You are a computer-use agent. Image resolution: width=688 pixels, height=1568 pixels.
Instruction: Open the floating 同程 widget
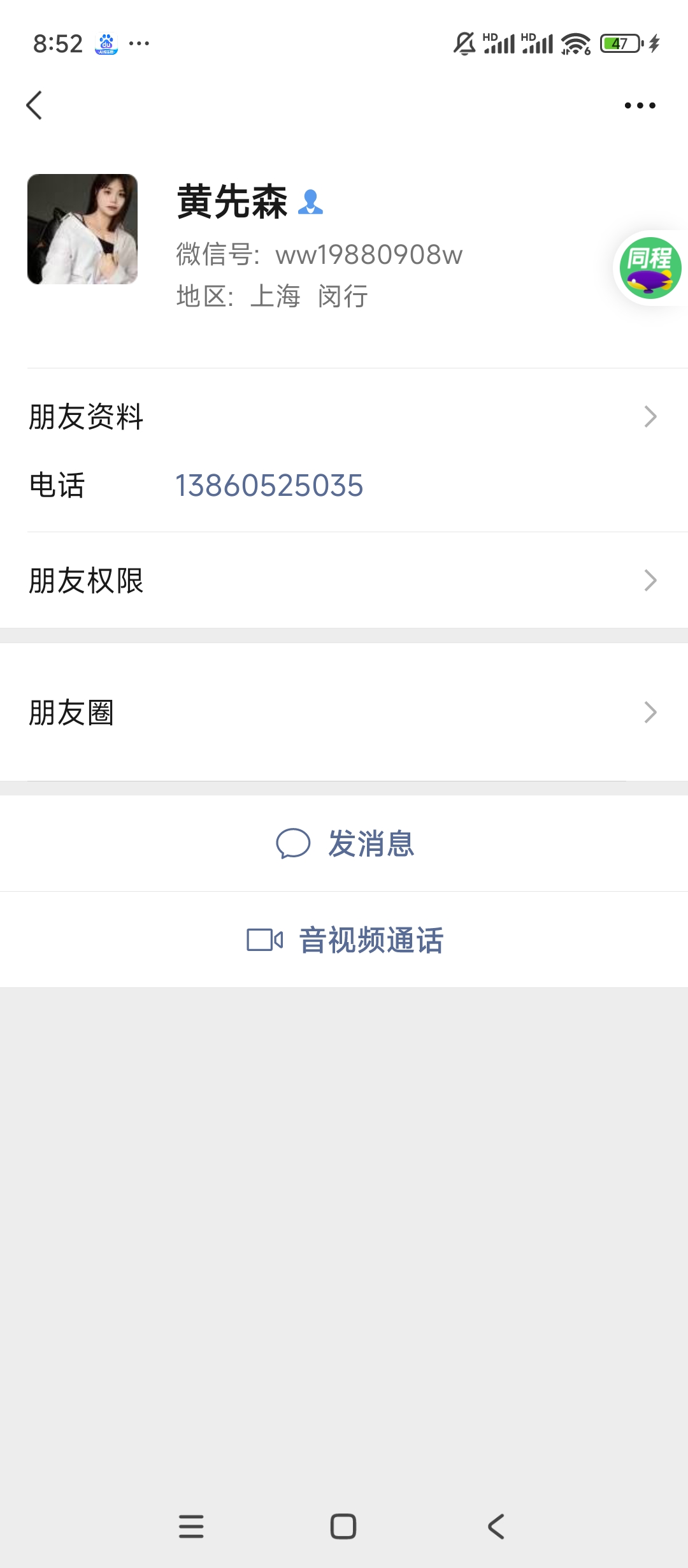(650, 268)
